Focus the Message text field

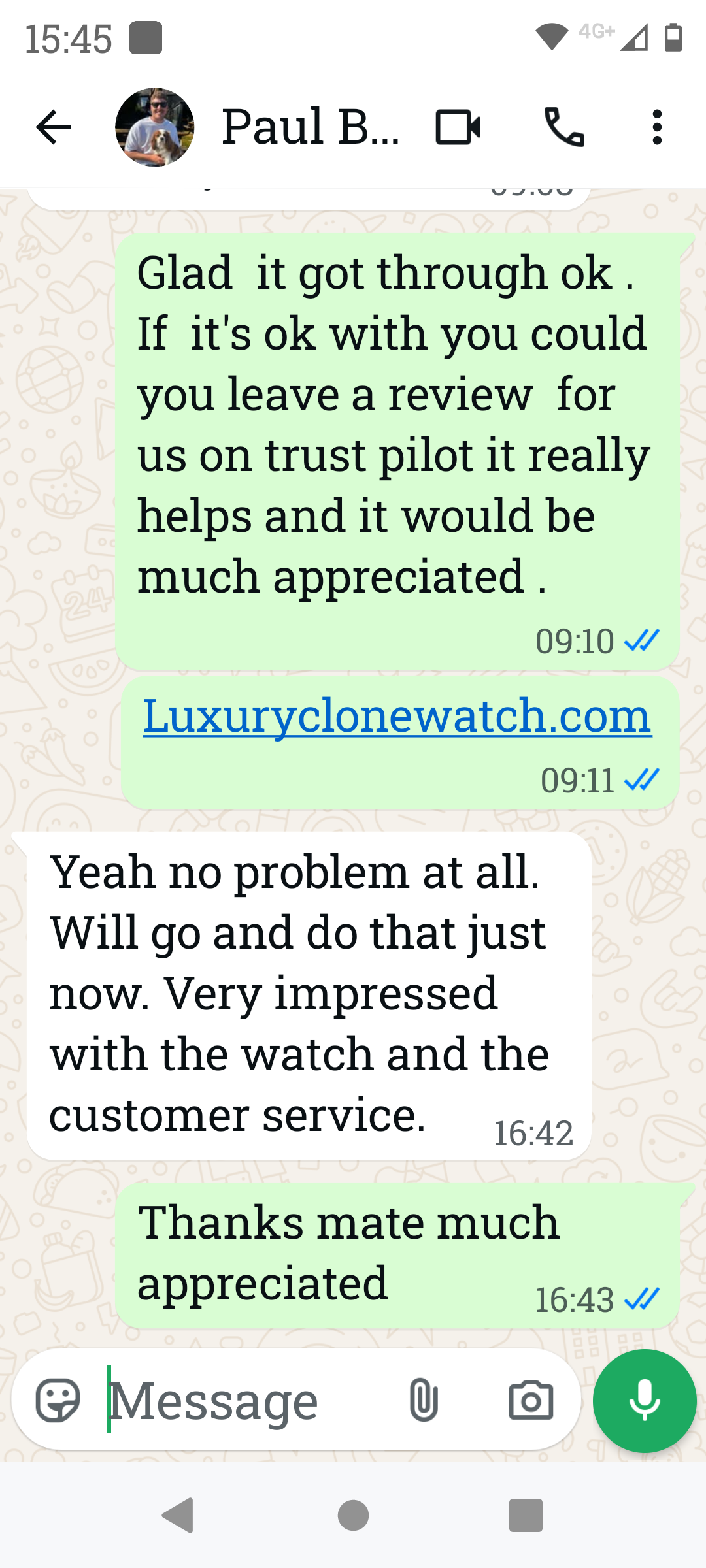point(248,1400)
